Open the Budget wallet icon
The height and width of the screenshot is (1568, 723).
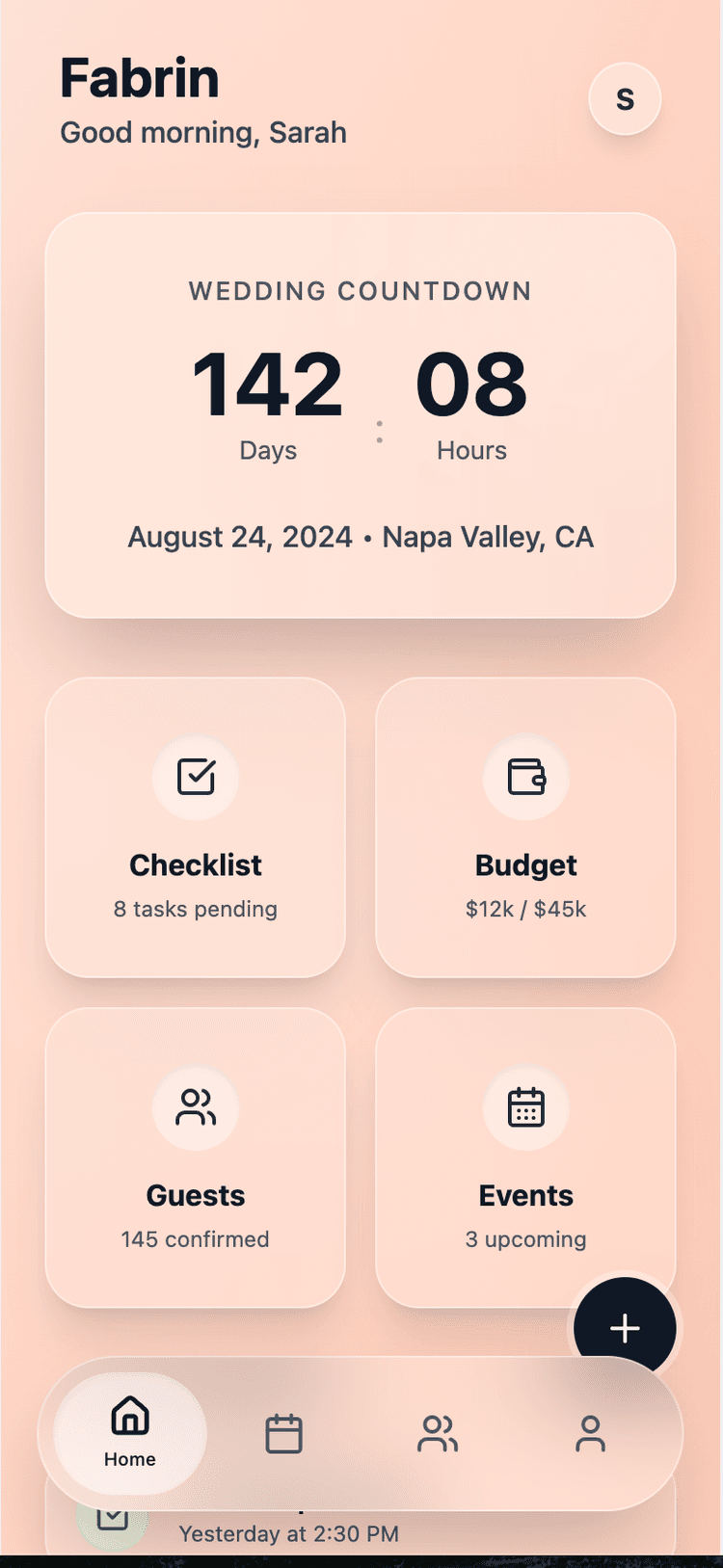point(526,779)
